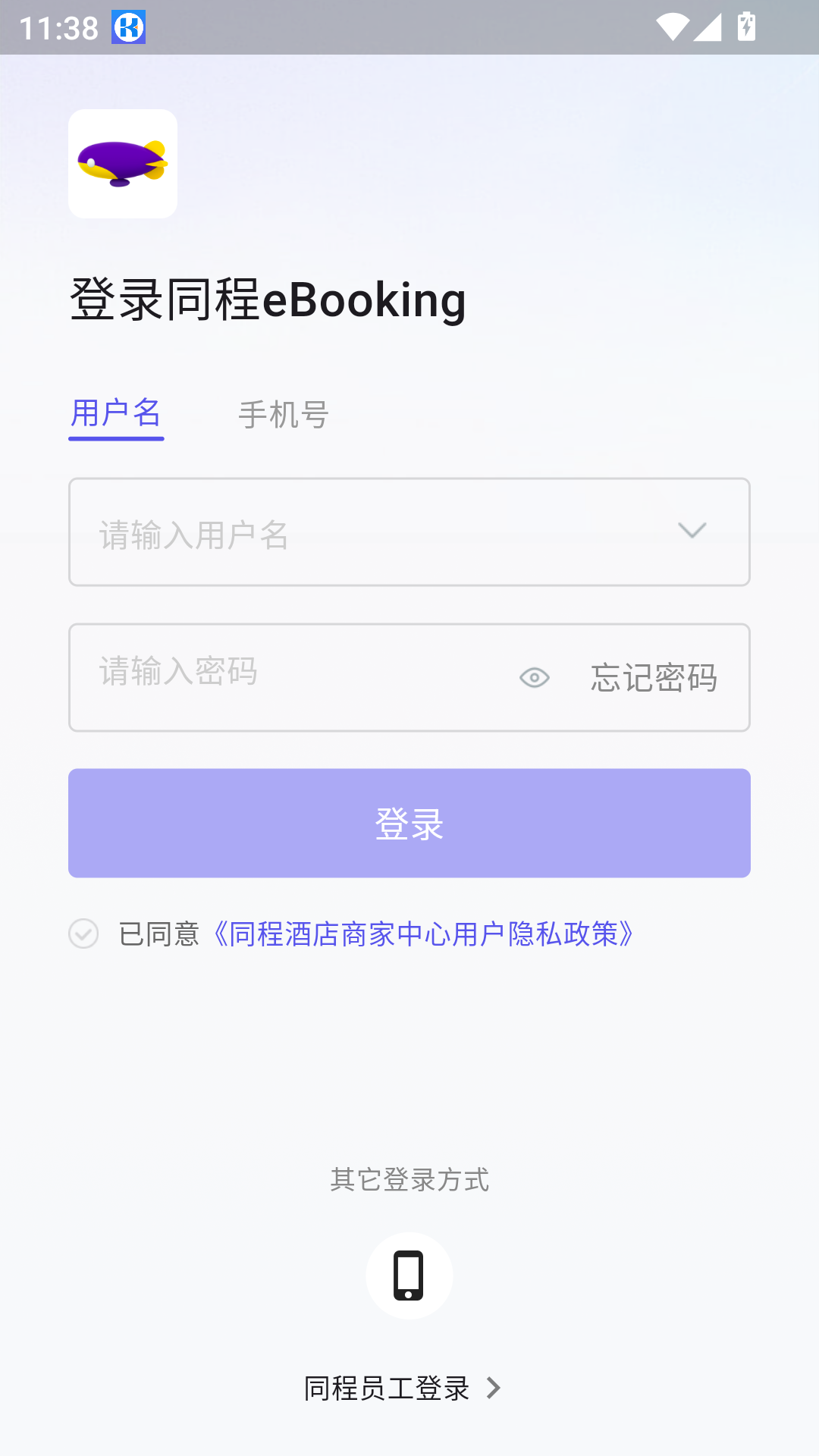This screenshot has height=1456, width=819.
Task: Expand the saved username dropdown arrow
Action: coord(691,531)
